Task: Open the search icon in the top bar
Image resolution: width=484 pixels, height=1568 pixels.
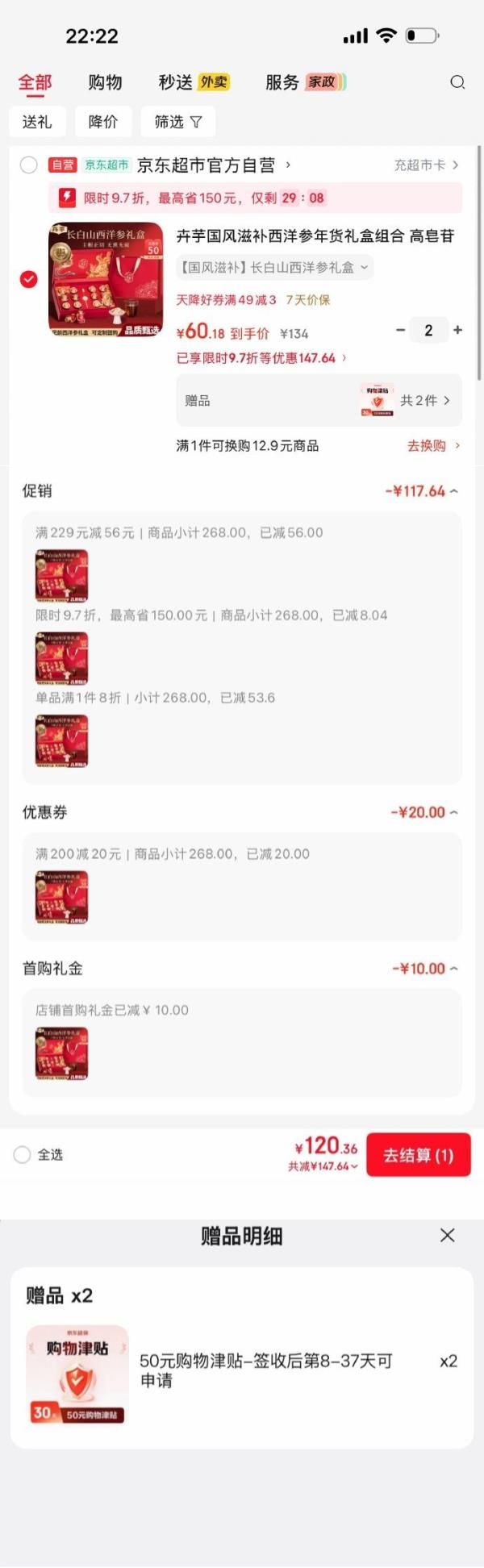Action: pos(457,82)
